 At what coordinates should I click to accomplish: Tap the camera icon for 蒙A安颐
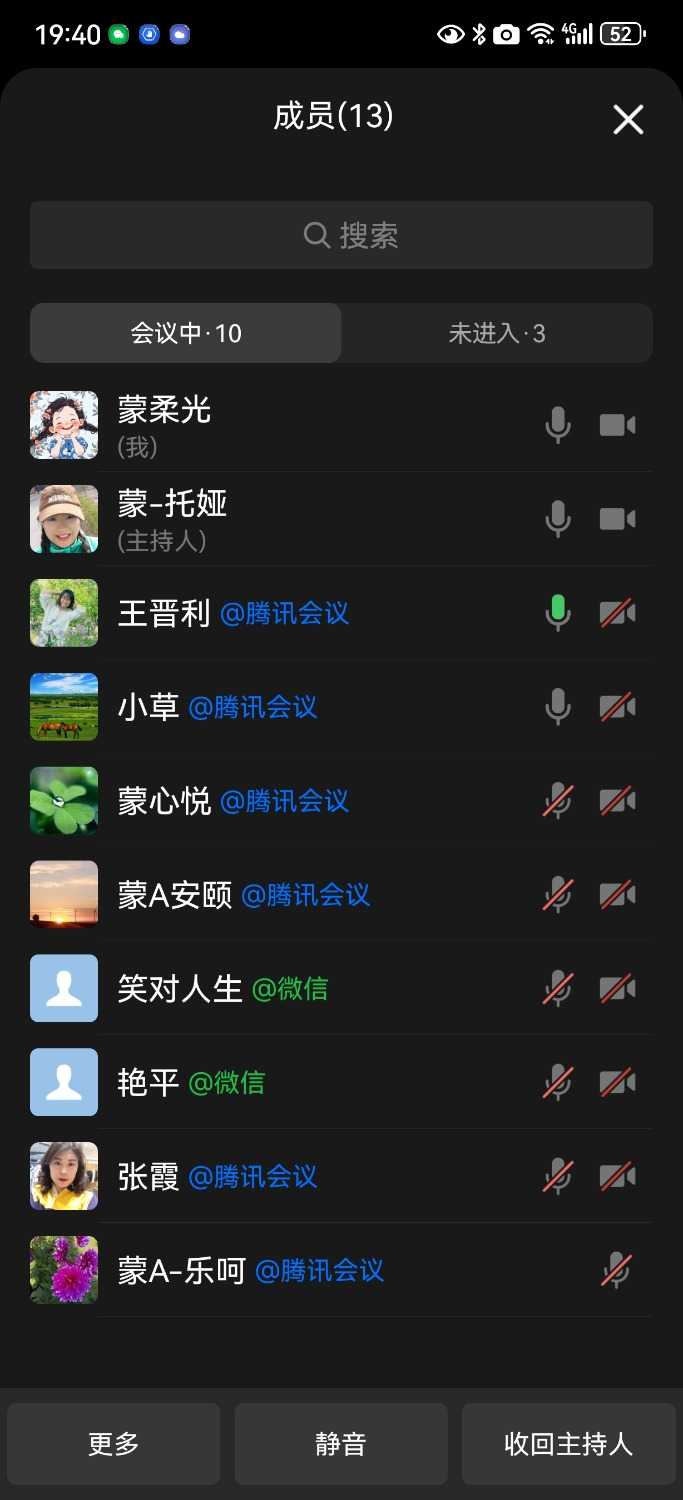617,895
